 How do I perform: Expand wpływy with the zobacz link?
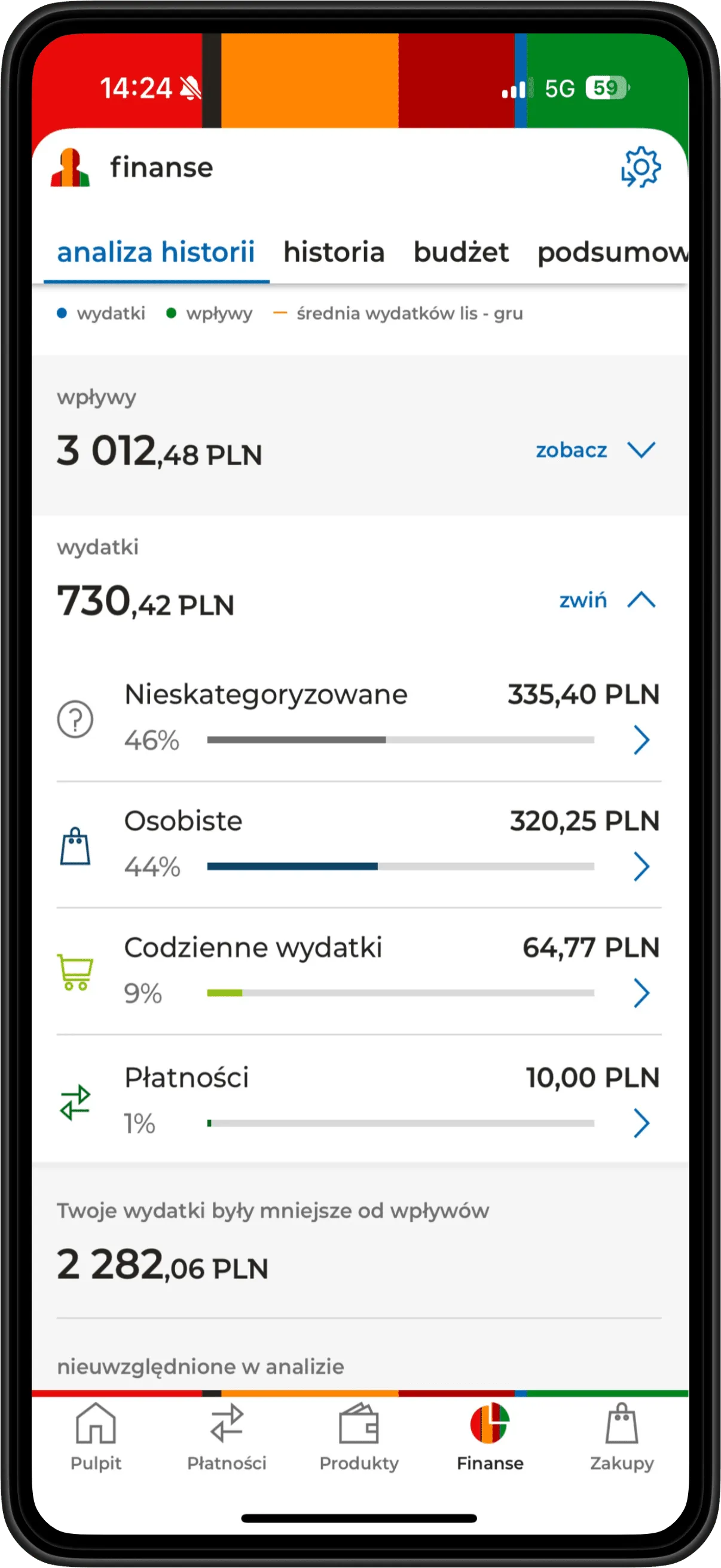(x=595, y=450)
